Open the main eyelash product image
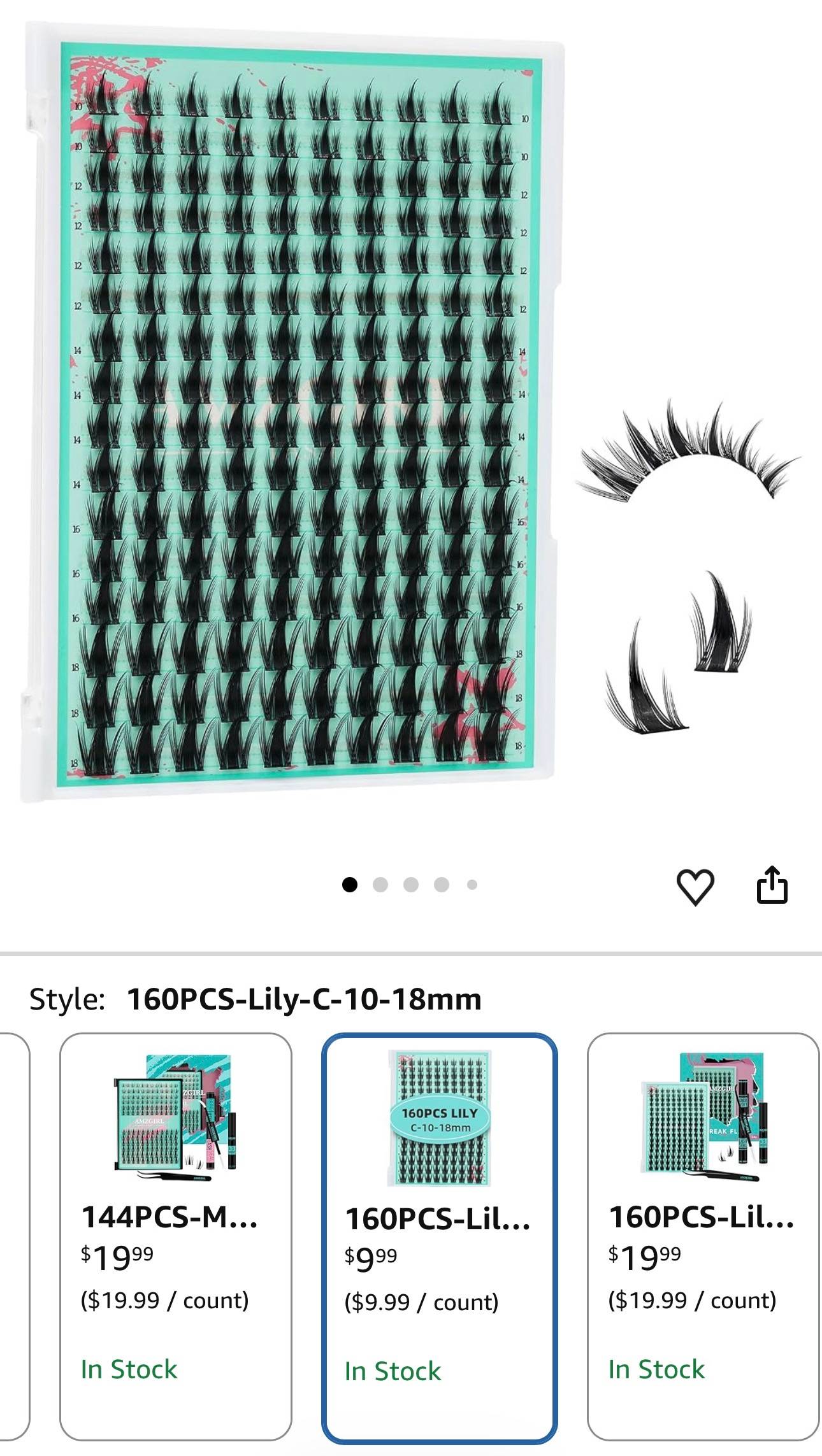 click(x=411, y=414)
